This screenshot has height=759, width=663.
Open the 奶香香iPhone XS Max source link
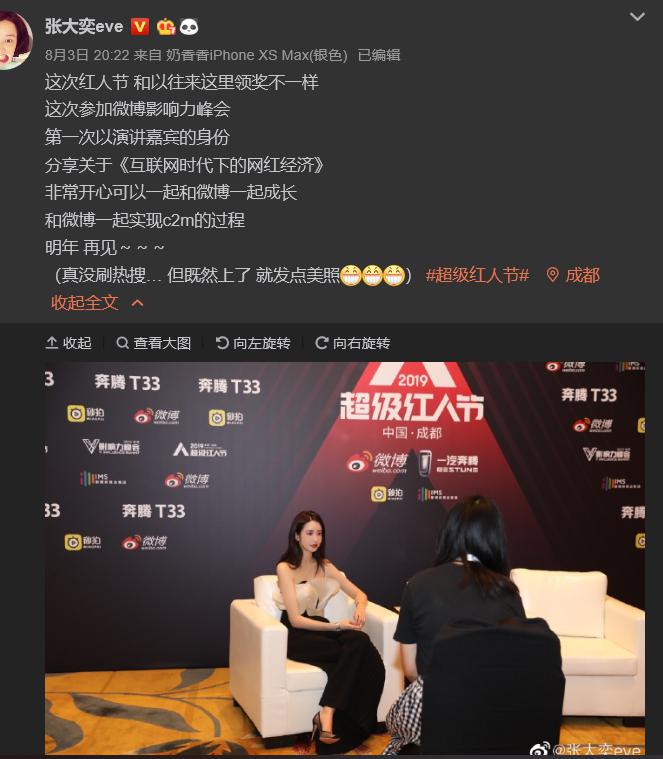pyautogui.click(x=257, y=56)
